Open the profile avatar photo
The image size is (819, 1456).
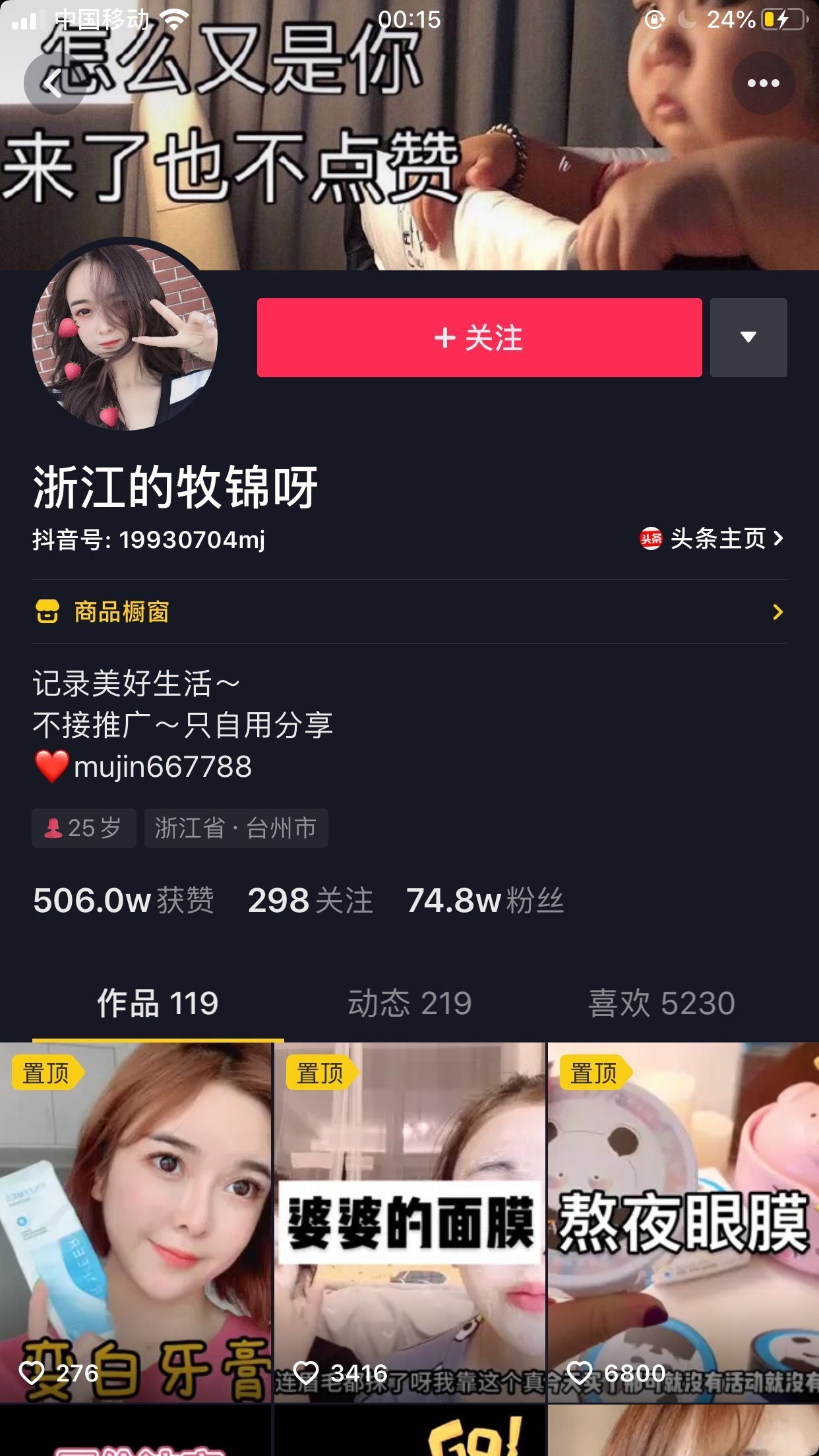pyautogui.click(x=124, y=338)
